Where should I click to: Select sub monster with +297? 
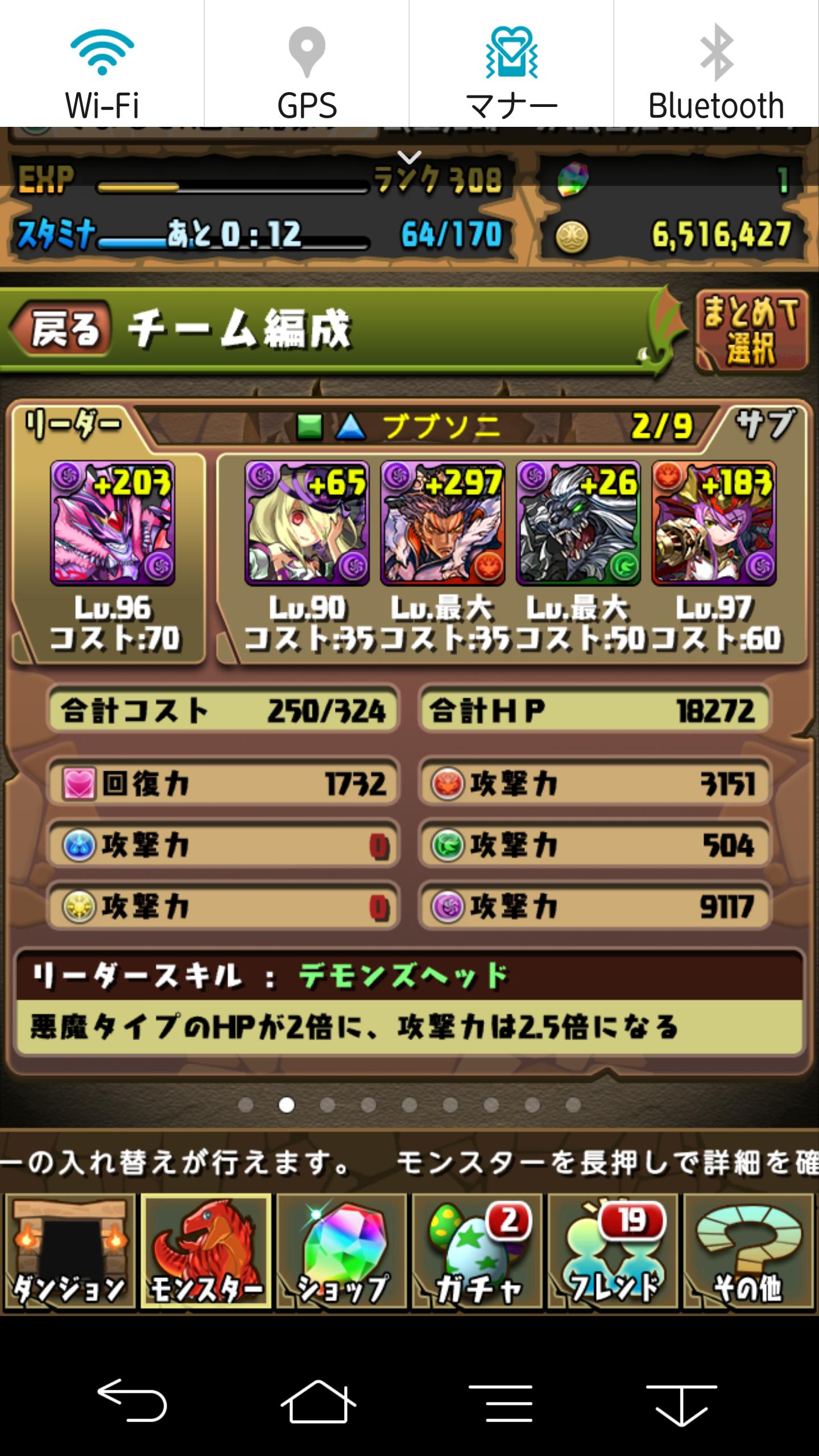tap(442, 523)
